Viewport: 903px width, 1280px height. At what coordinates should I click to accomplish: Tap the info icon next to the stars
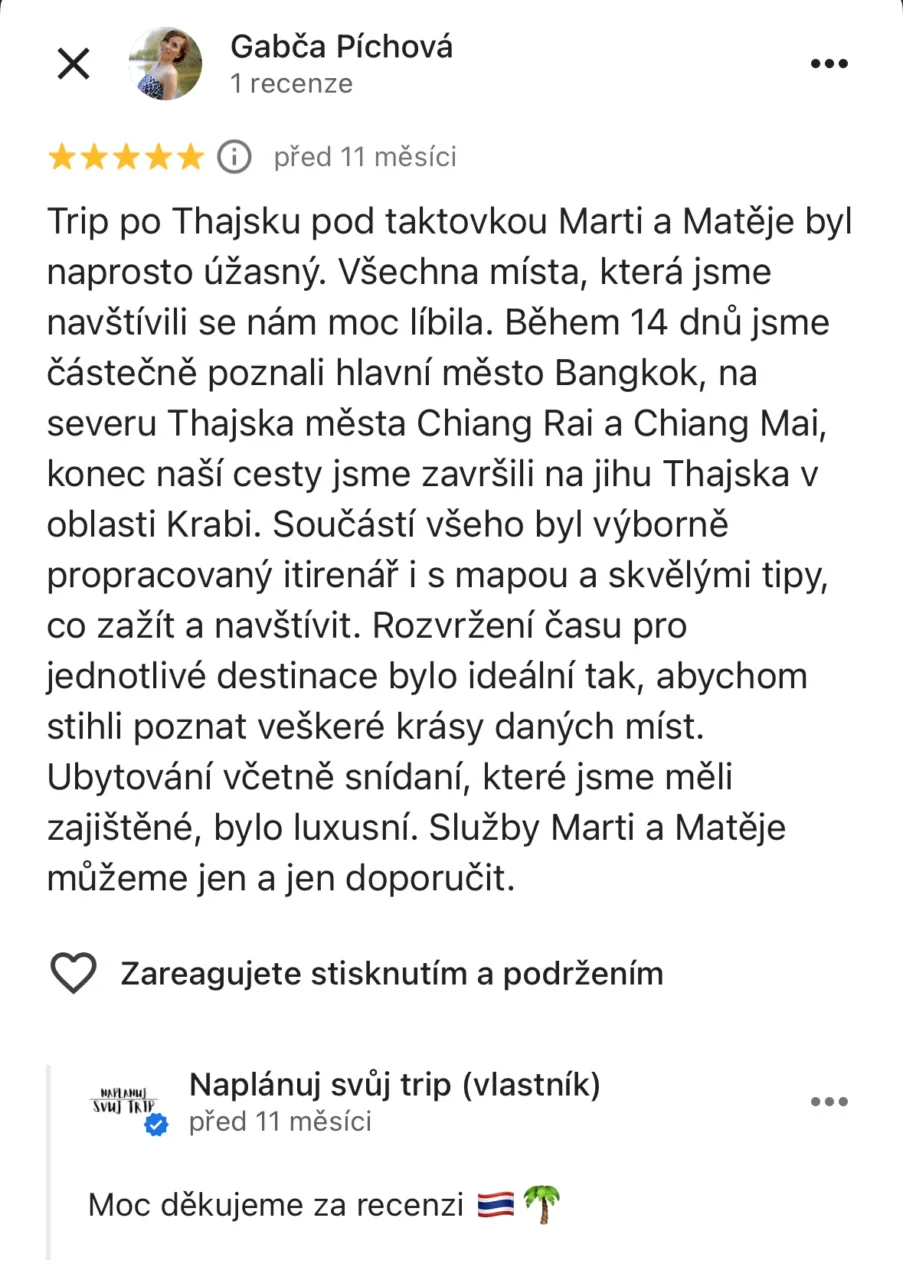coord(234,157)
